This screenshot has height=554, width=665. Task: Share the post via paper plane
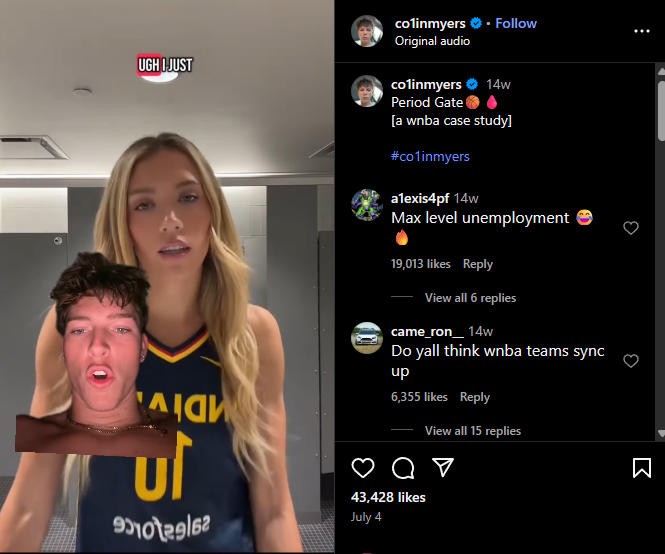pos(443,468)
